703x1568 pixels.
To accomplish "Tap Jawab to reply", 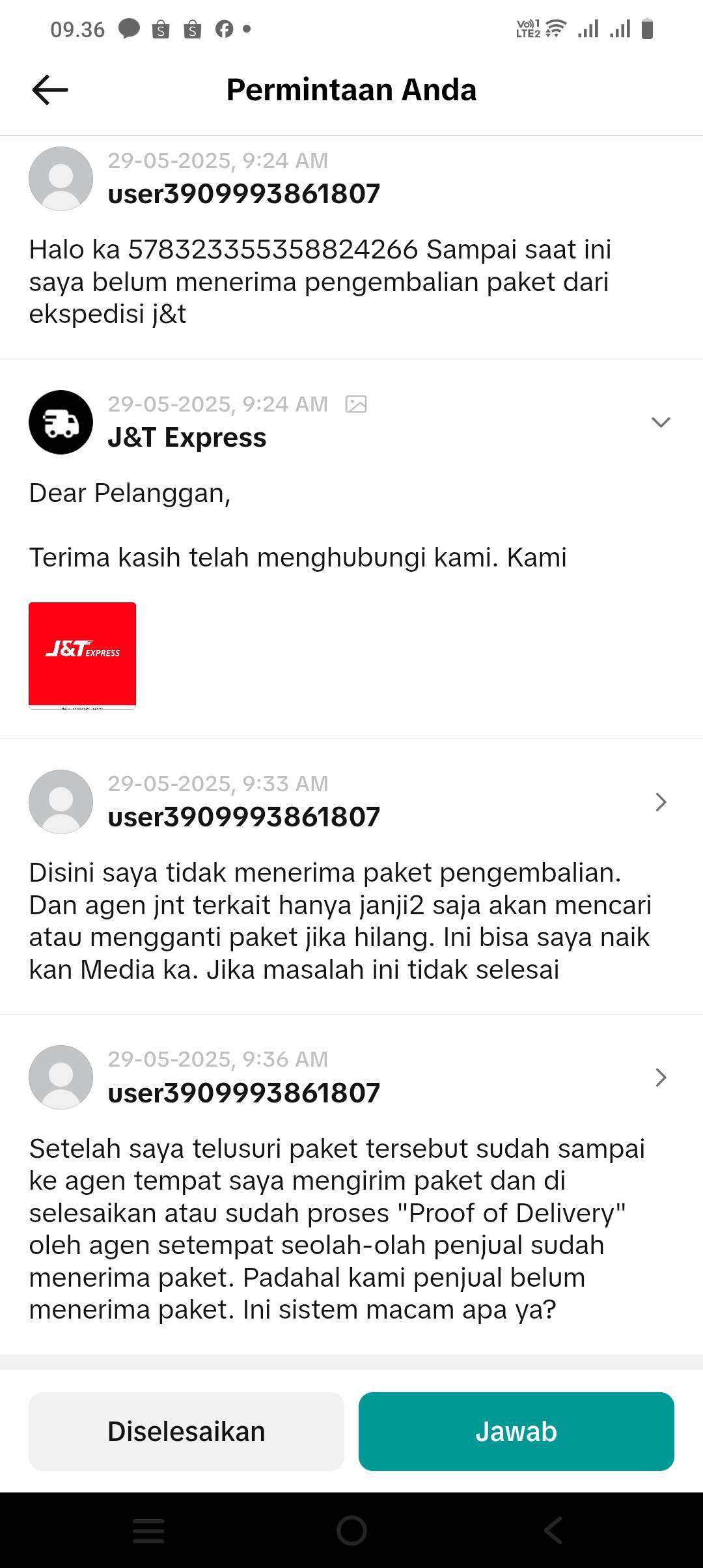I will pos(516,1432).
